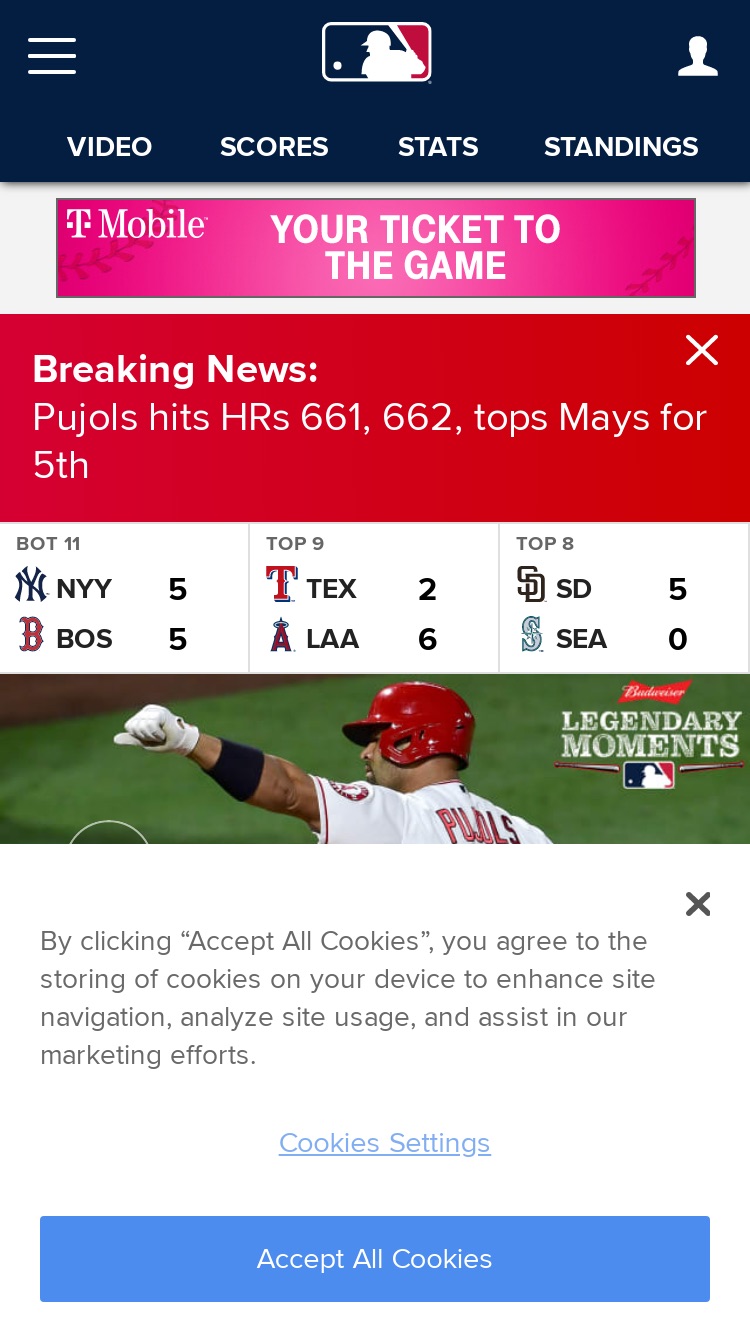The image size is (750, 1334).
Task: Open the hamburger menu
Action: point(52,56)
